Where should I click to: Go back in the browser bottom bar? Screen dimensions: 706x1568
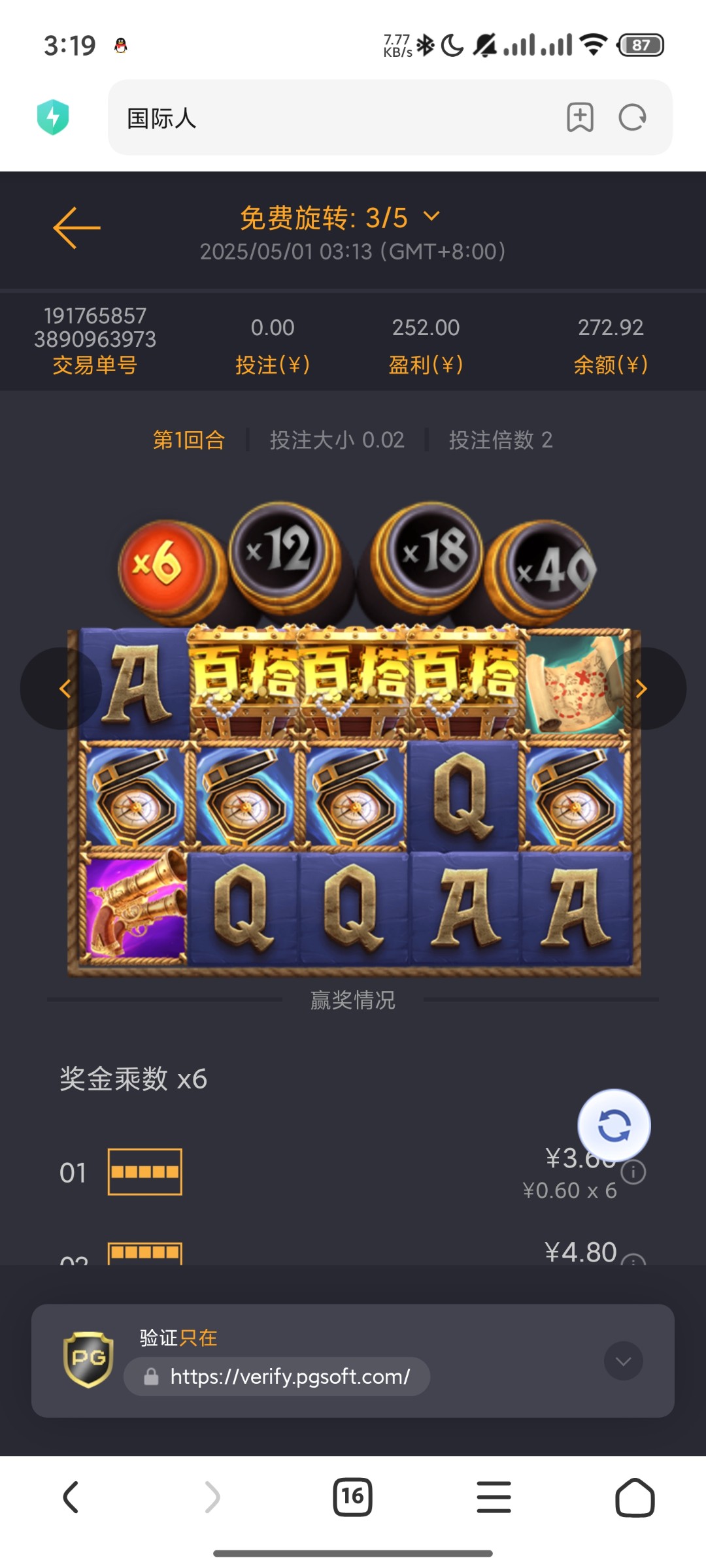[x=71, y=1497]
